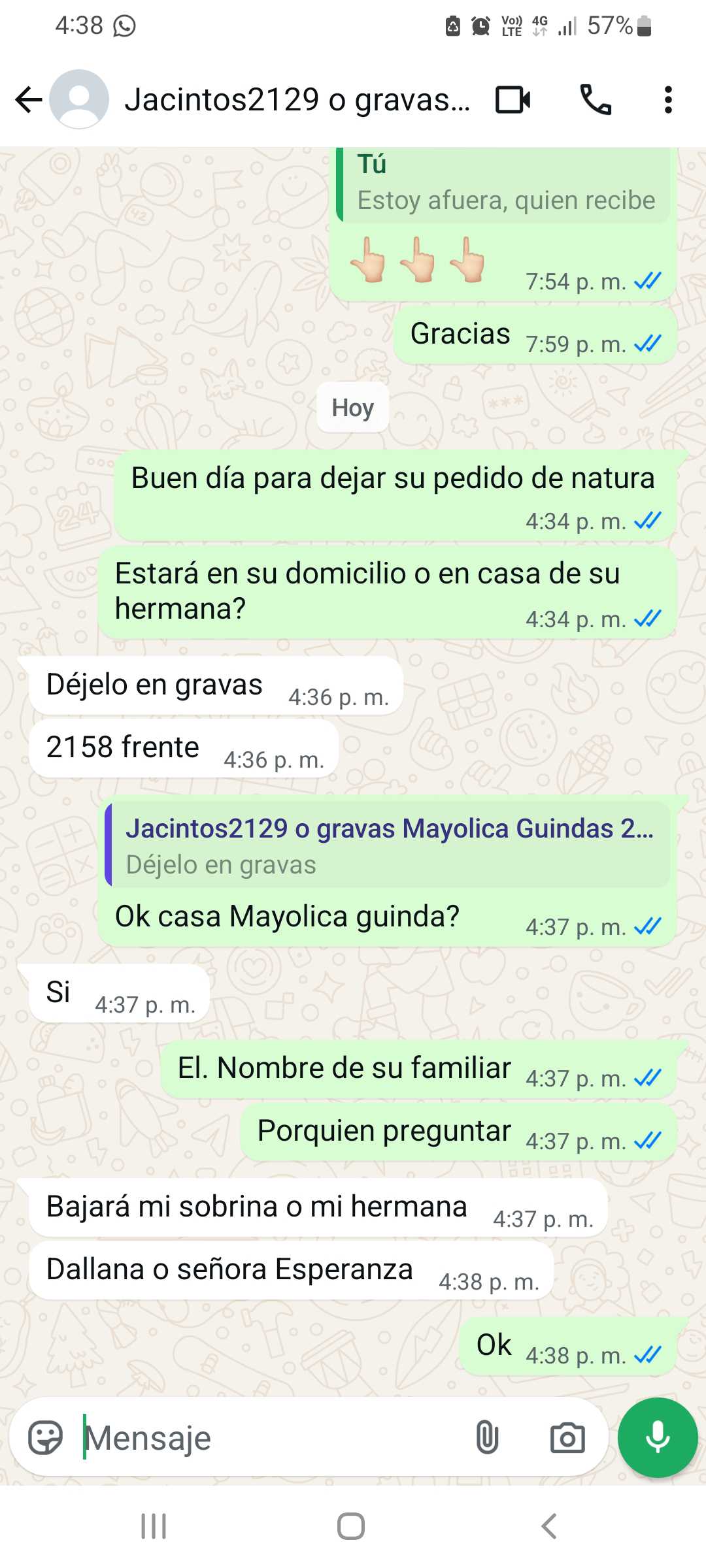This screenshot has width=706, height=1568.
Task: Start a video call
Action: (x=513, y=100)
